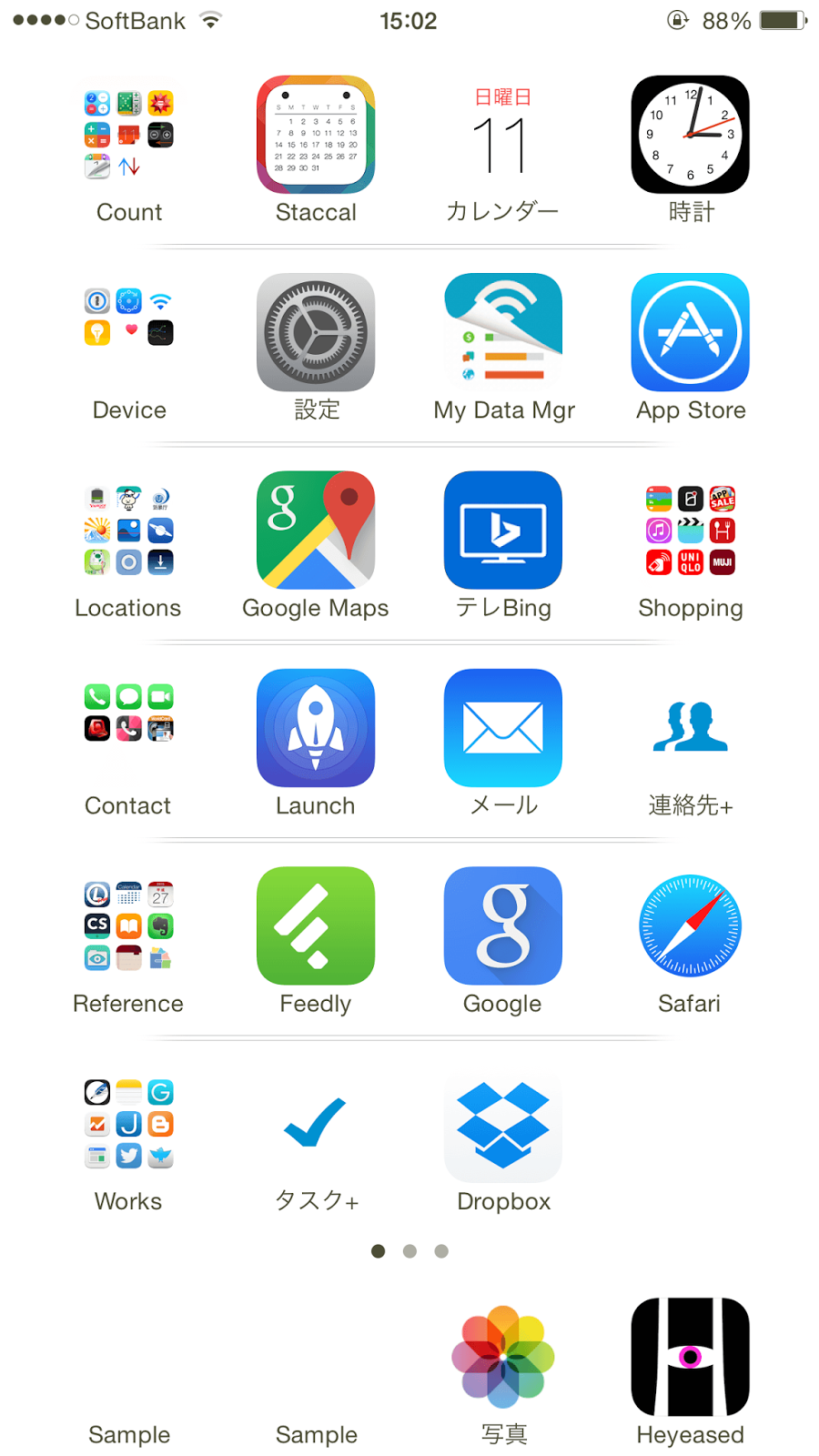This screenshot has width=819, height=1456.
Task: Open the App Store
Action: pyautogui.click(x=690, y=332)
